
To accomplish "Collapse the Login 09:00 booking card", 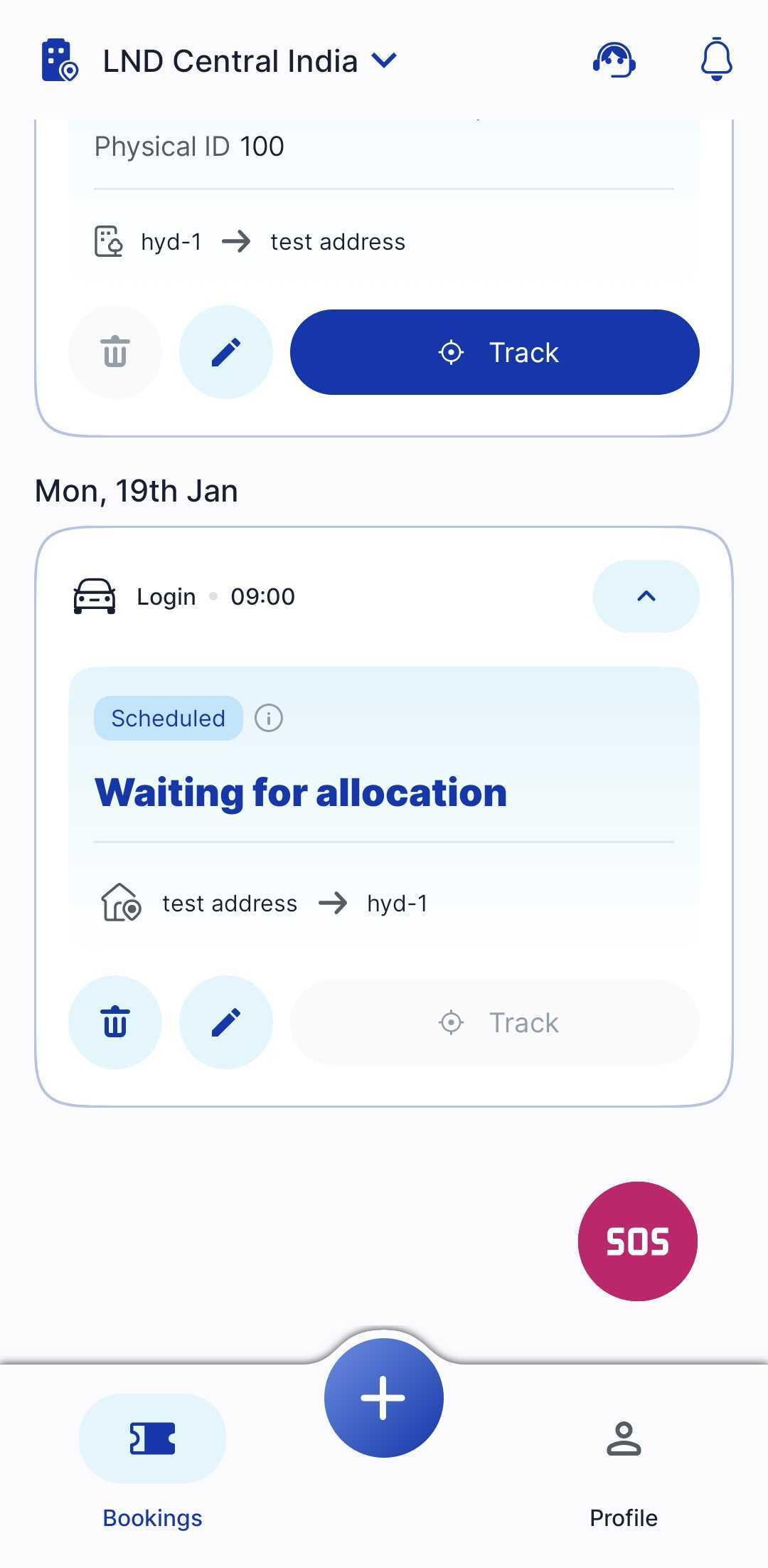I will point(646,596).
